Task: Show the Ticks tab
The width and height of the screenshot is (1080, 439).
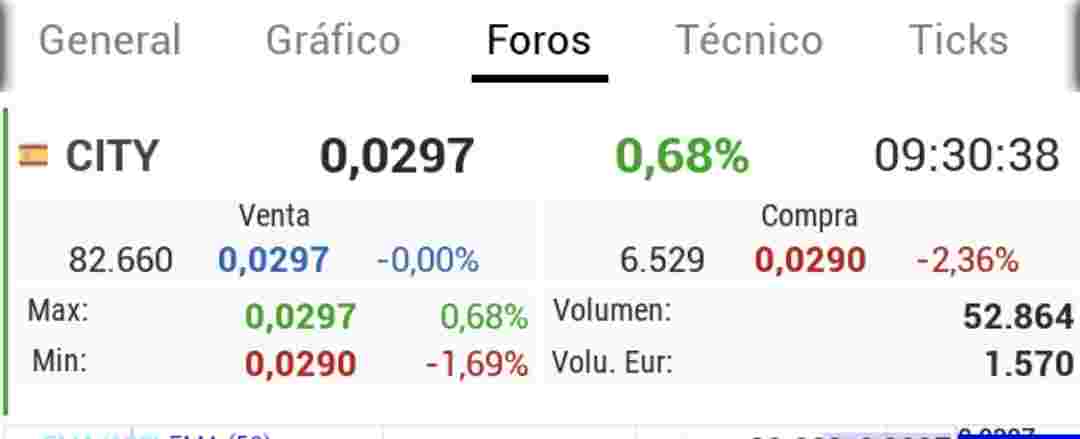Action: tap(959, 40)
